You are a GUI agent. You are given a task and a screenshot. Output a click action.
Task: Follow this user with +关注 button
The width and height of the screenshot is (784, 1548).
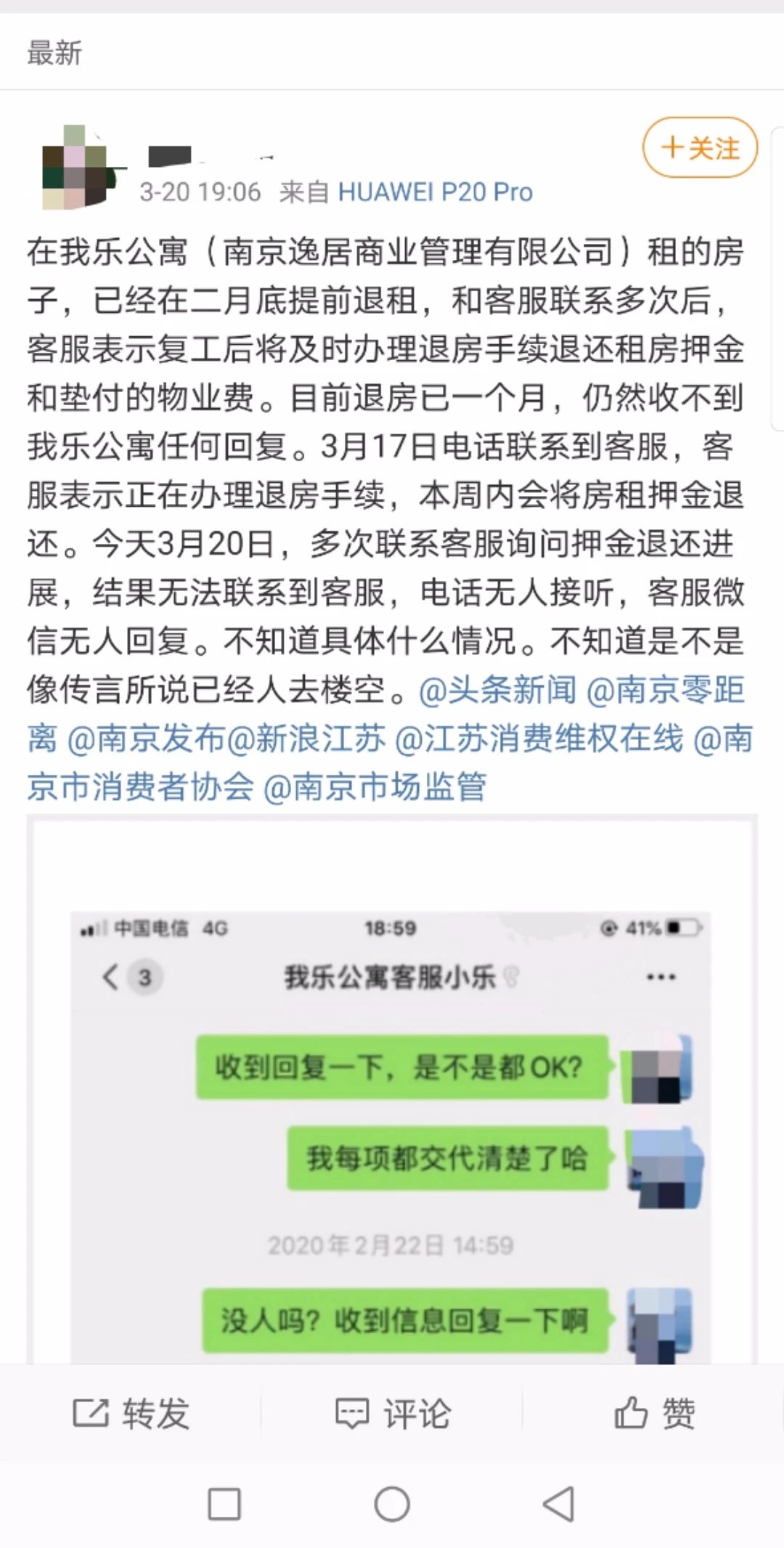click(700, 147)
